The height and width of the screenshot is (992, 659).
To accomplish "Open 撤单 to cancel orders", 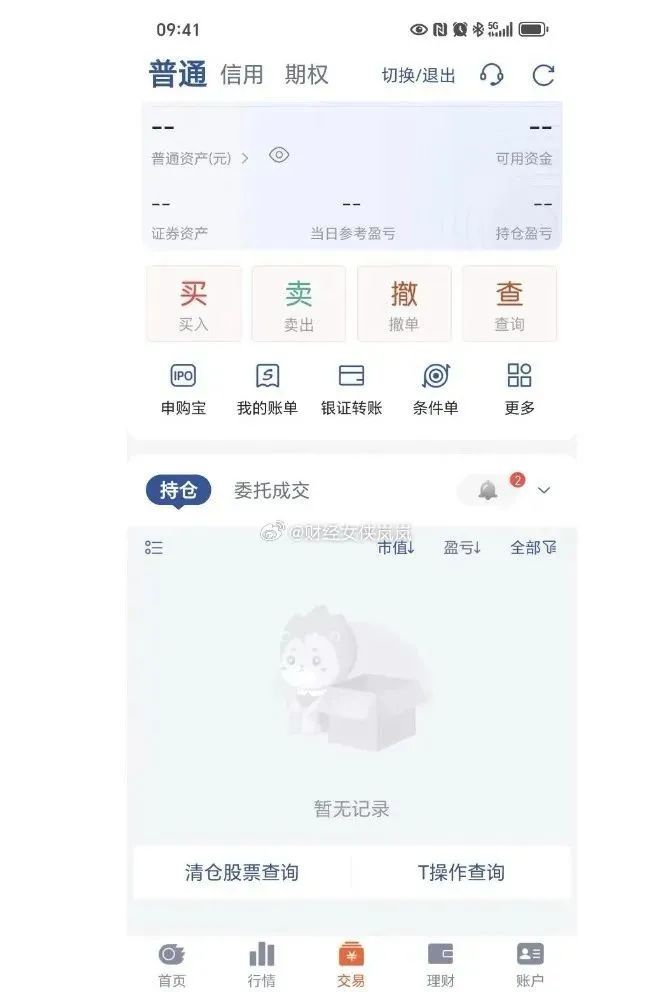I will pyautogui.click(x=404, y=304).
